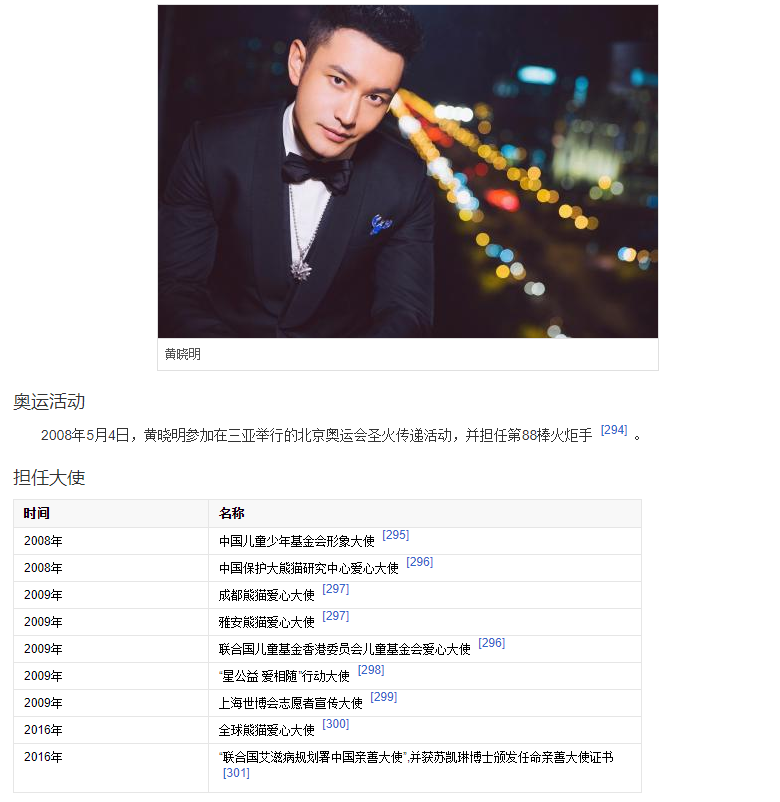This screenshot has width=780, height=802.
Task: Open reference [295] beside 中国儿童少年基金会形象大使
Action: [x=396, y=535]
